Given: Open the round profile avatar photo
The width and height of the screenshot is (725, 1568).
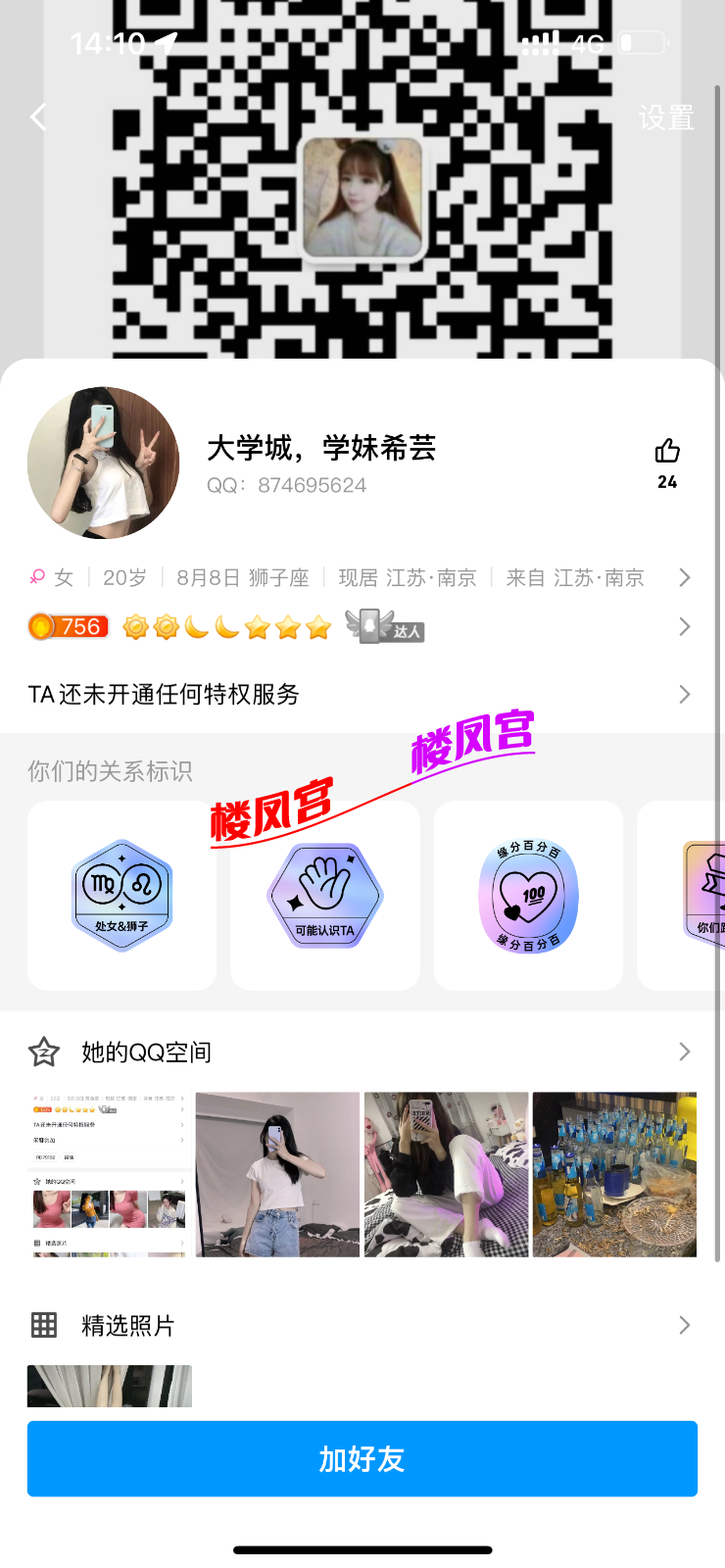Looking at the screenshot, I should click(x=104, y=463).
